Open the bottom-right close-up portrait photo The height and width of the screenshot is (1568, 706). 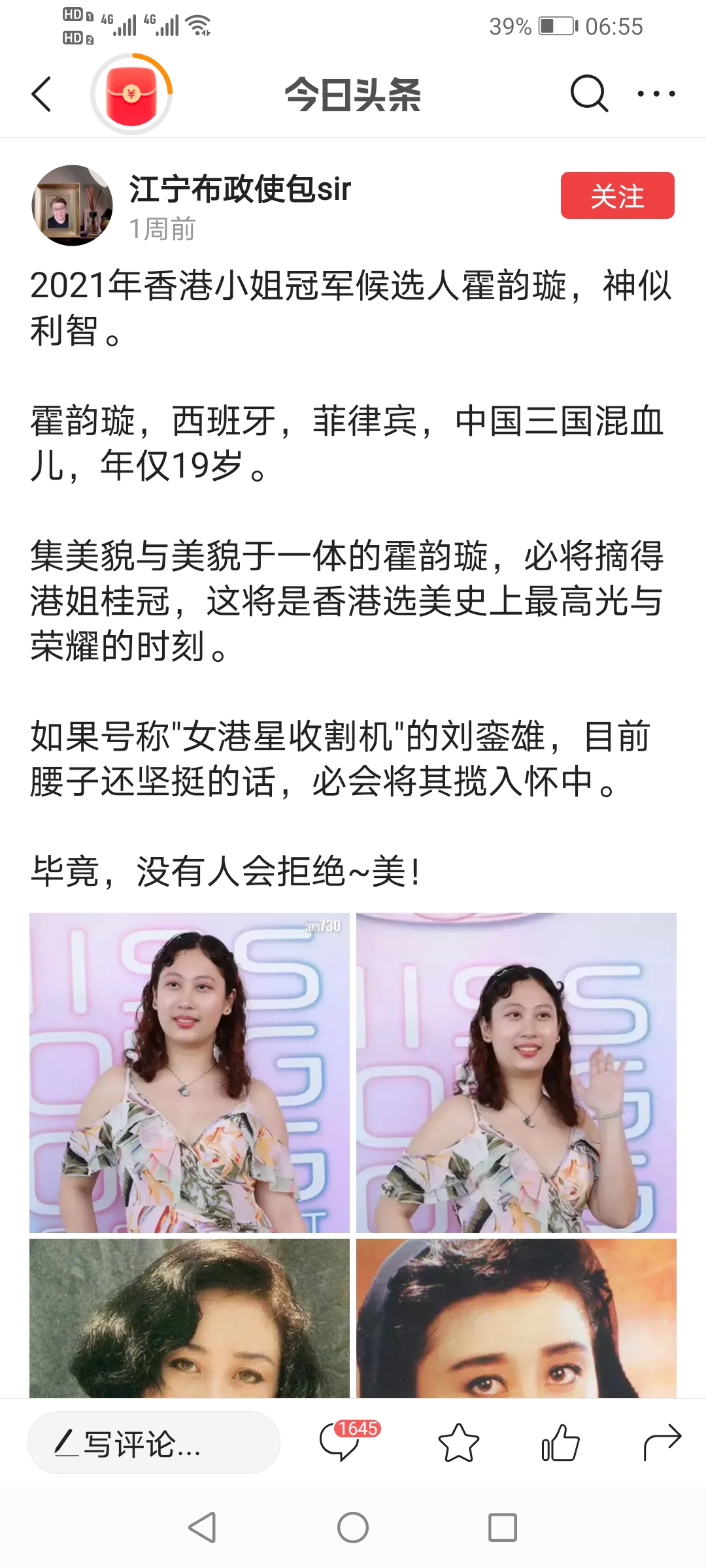tap(516, 1318)
